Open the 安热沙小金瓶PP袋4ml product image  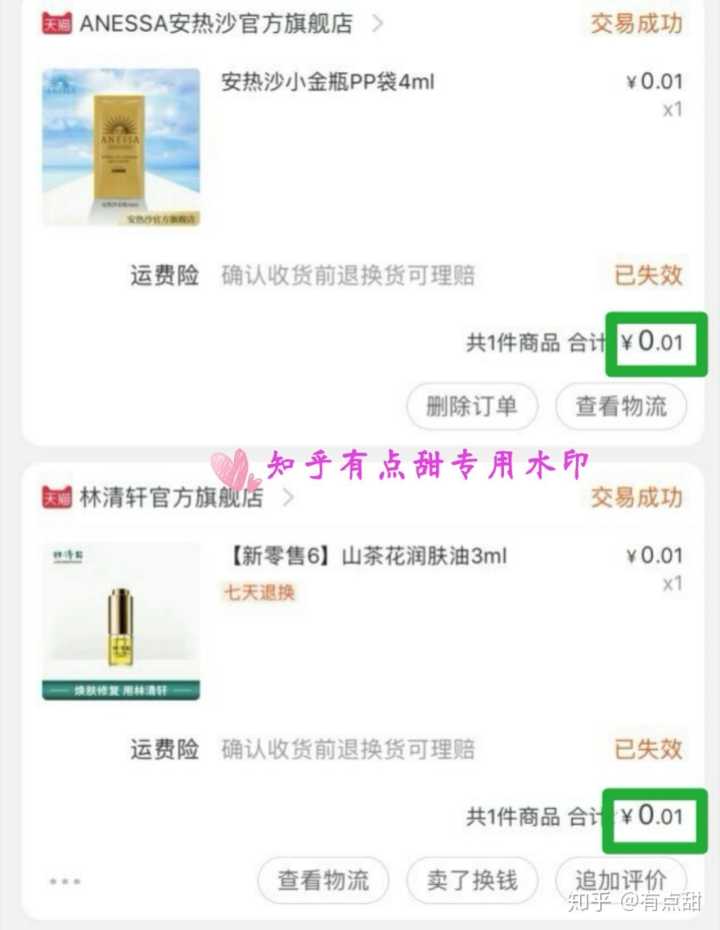[121, 147]
